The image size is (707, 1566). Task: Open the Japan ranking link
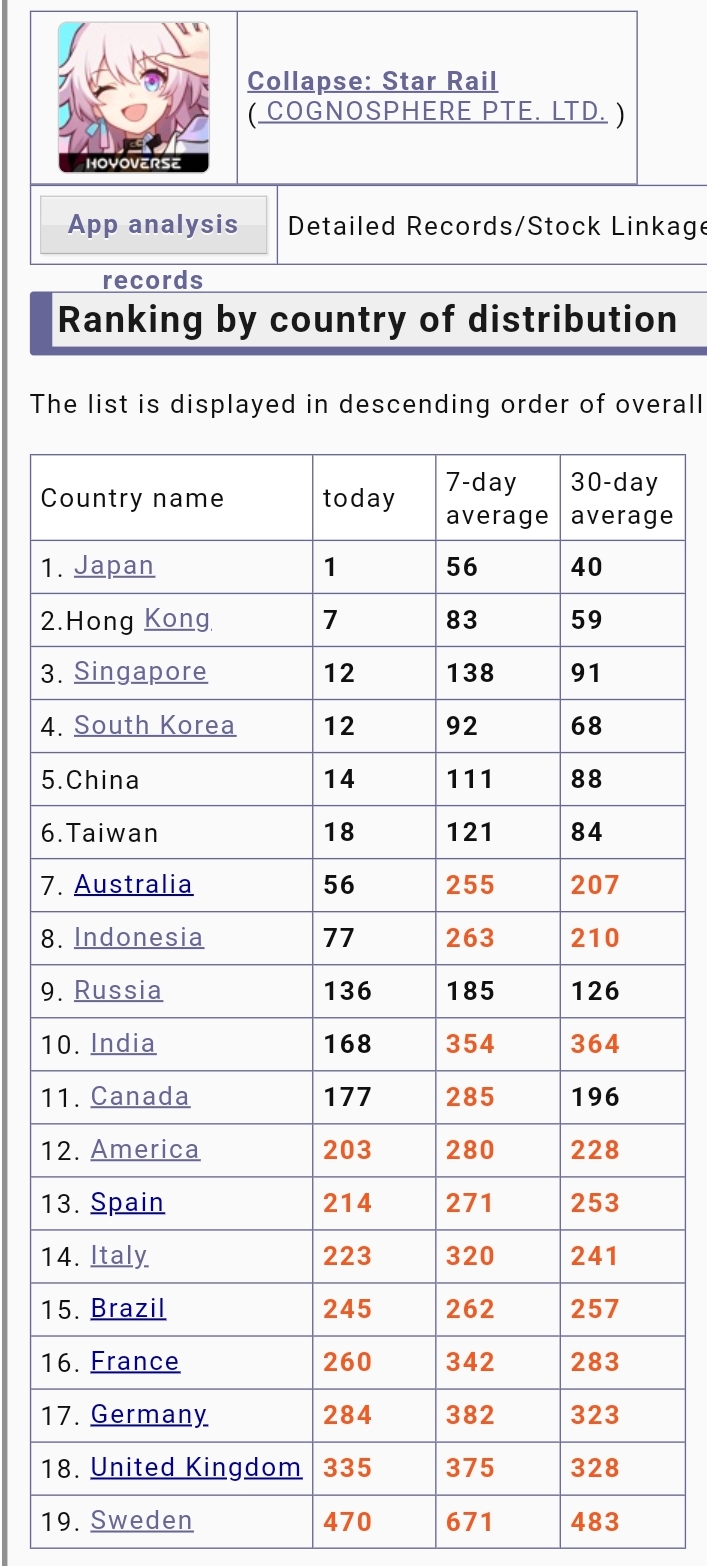(114, 566)
